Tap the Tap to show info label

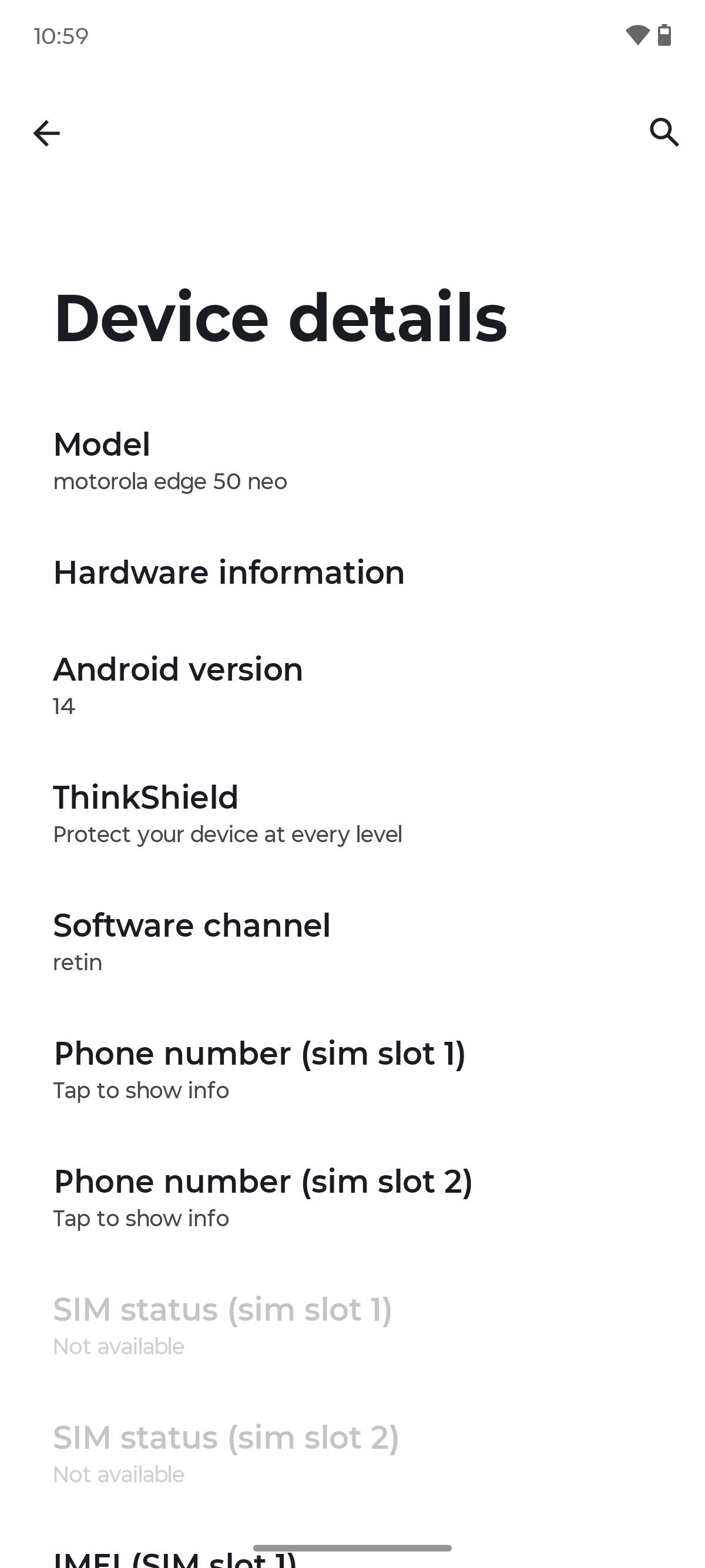(140, 1090)
